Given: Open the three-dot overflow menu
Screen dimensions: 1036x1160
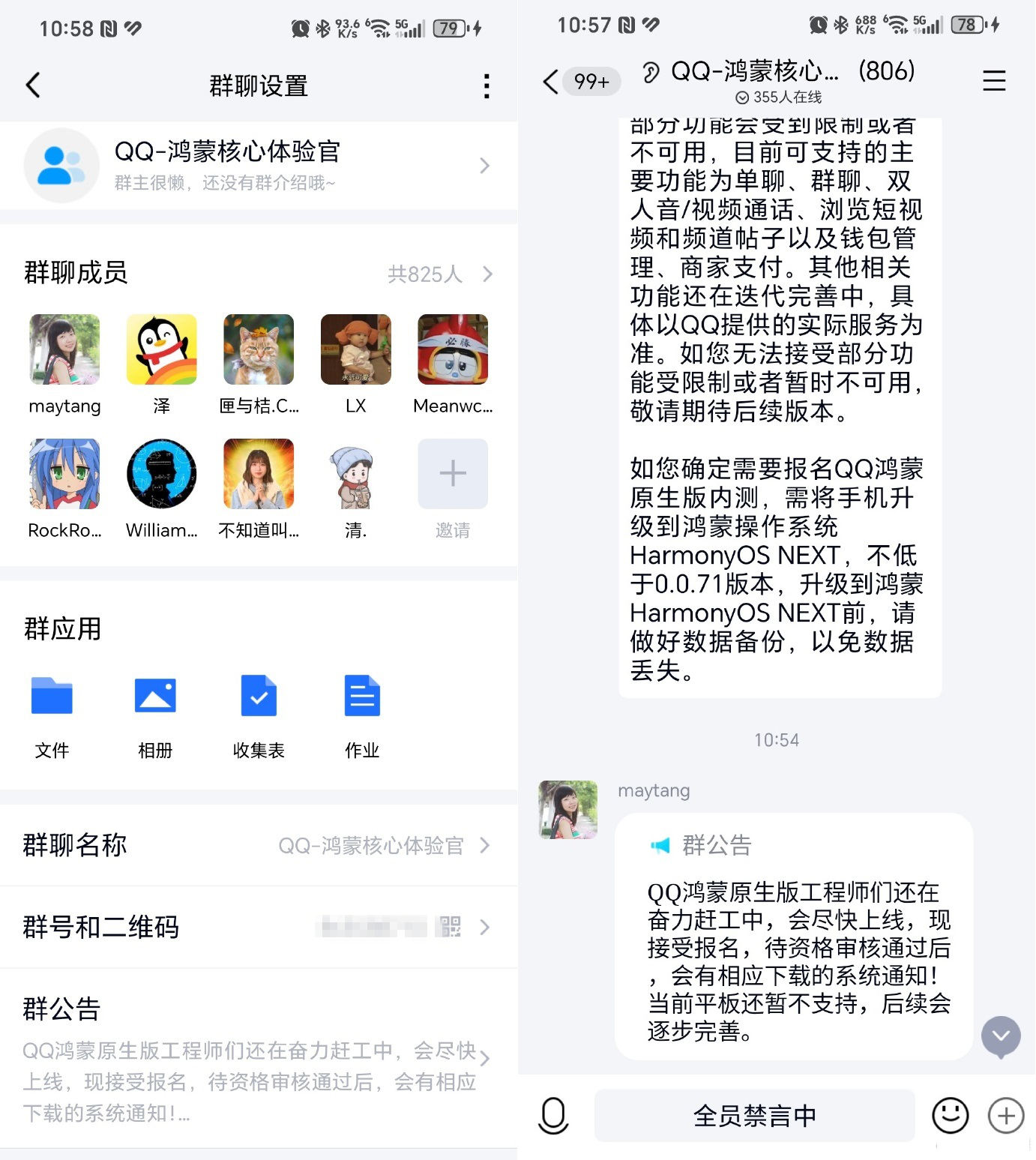Looking at the screenshot, I should pyautogui.click(x=487, y=86).
